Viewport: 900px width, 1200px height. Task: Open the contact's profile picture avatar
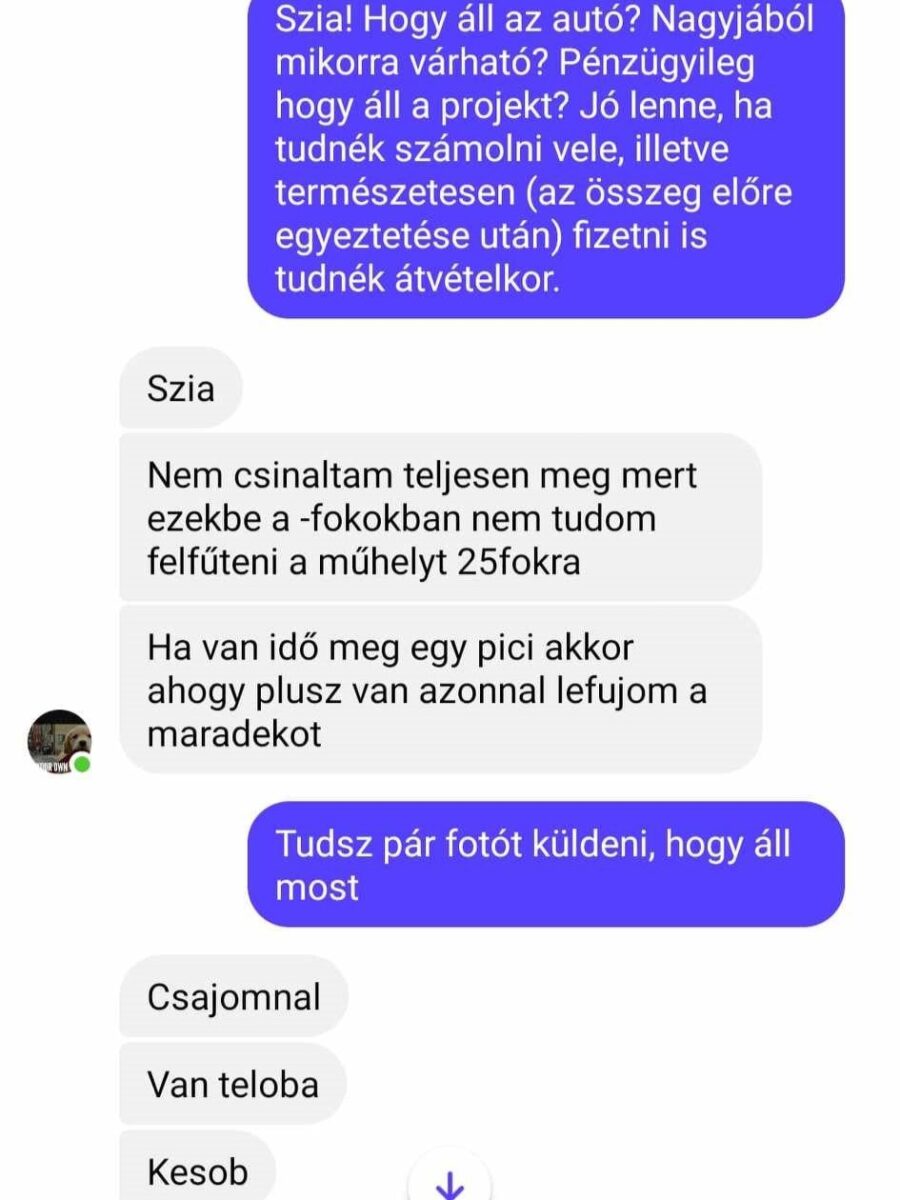click(59, 743)
